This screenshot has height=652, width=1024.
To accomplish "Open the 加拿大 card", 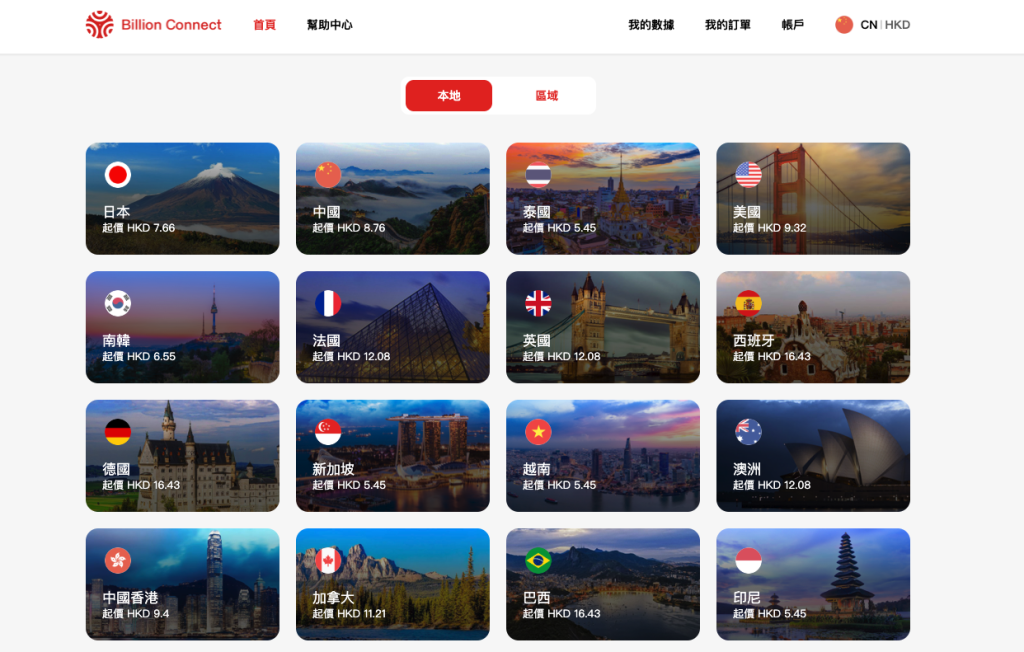I will (392, 584).
